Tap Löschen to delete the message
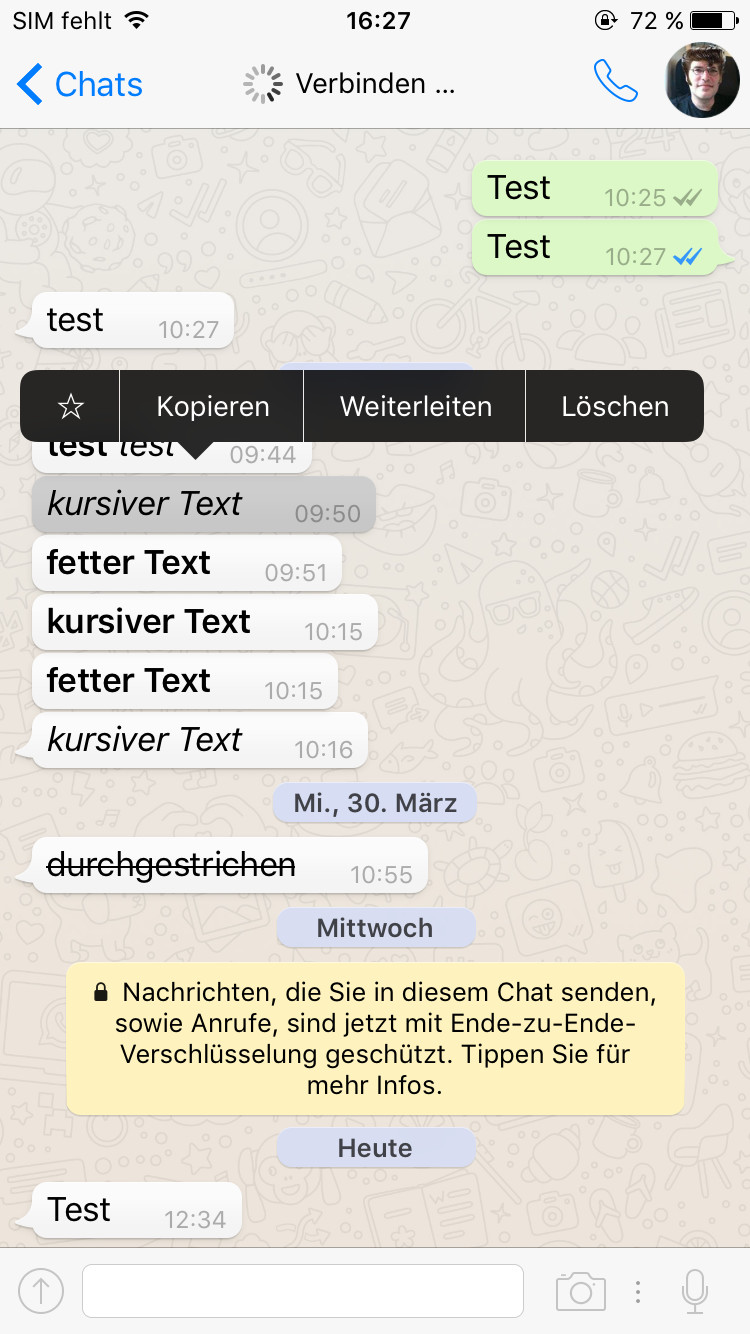The height and width of the screenshot is (1334, 750). pyautogui.click(x=615, y=406)
